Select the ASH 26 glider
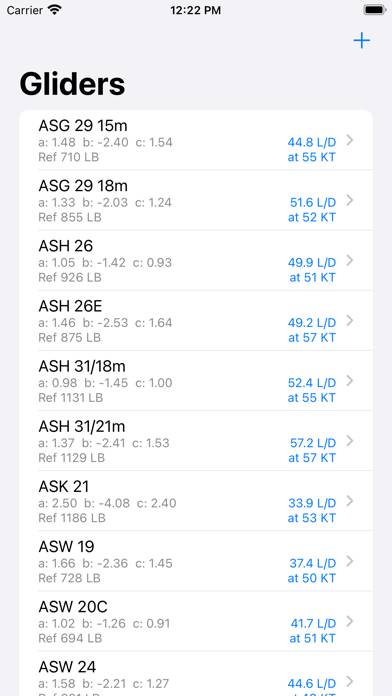The width and height of the screenshot is (392, 696). [x=196, y=261]
